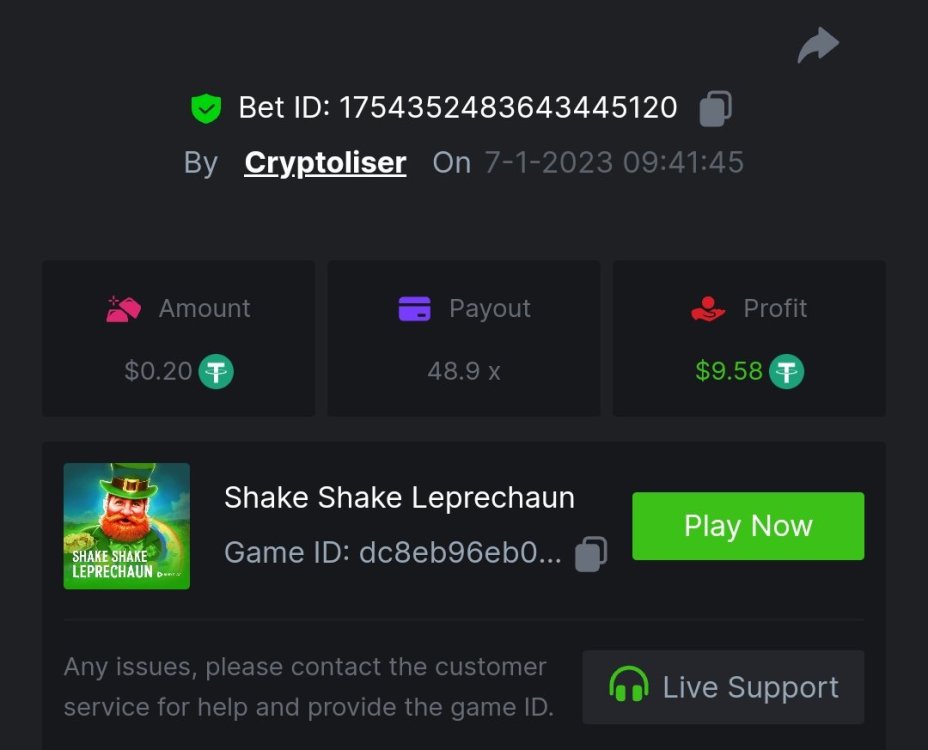Open the Shake Shake Leprechaun game thumbnail
The image size is (928, 750).
point(127,526)
